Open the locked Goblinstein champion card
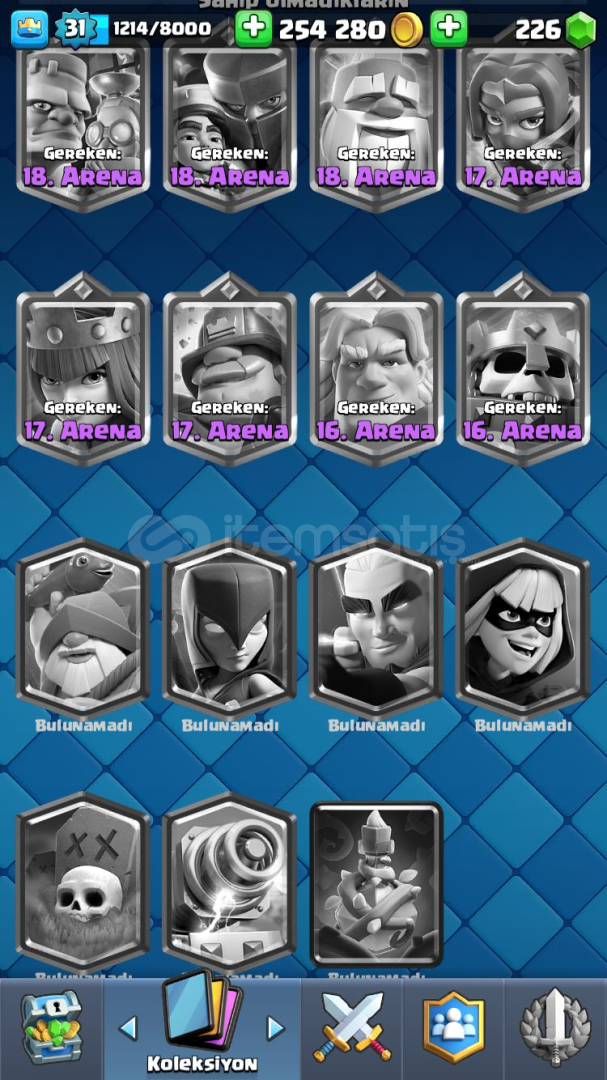Screen dimensions: 607x1080 point(83,123)
